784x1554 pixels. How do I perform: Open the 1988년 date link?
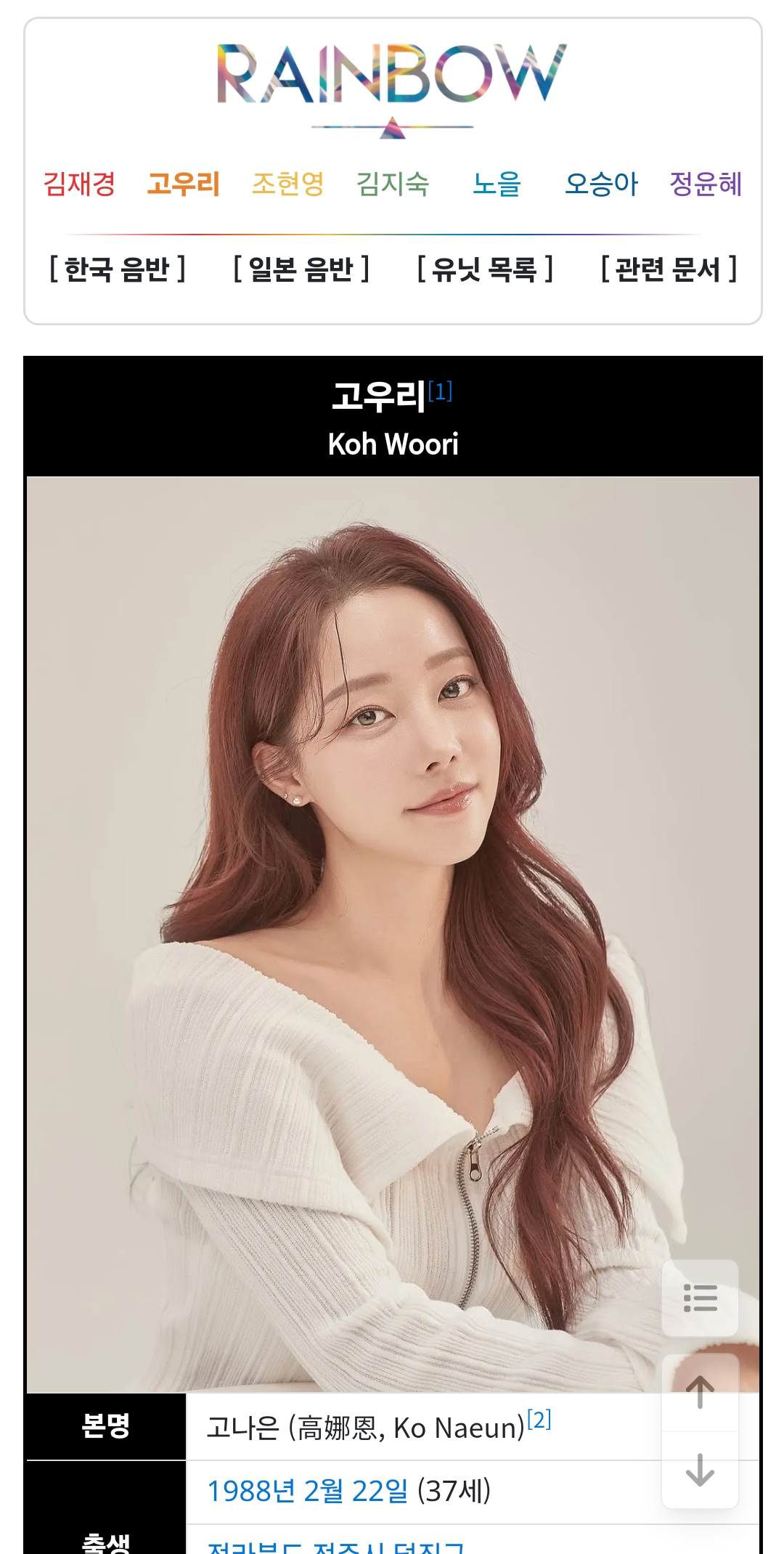click(x=251, y=1492)
